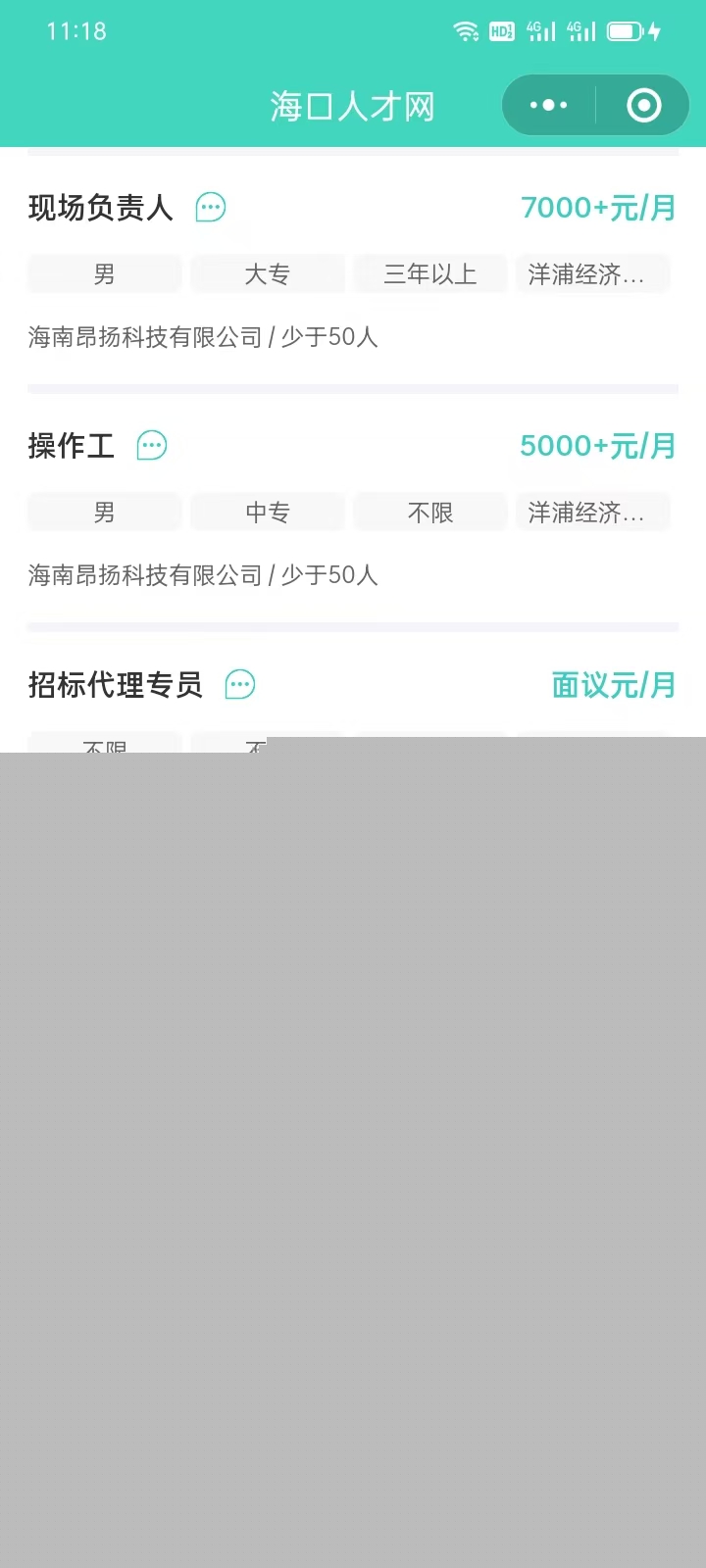Open the 现场负责人 job listing
This screenshot has height=1568, width=706.
click(x=101, y=208)
